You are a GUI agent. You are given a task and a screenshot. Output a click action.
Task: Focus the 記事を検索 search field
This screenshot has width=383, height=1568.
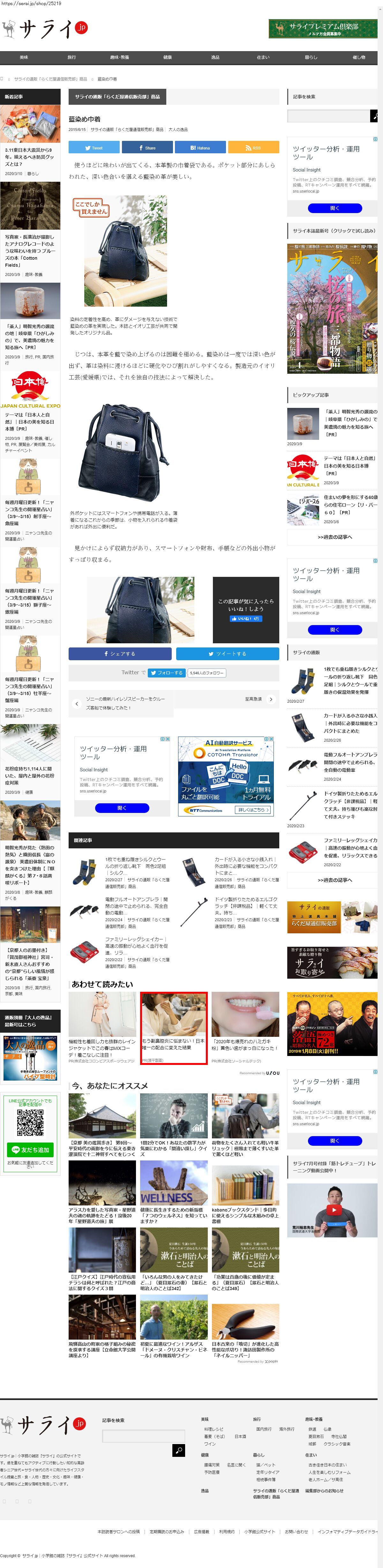point(328,116)
